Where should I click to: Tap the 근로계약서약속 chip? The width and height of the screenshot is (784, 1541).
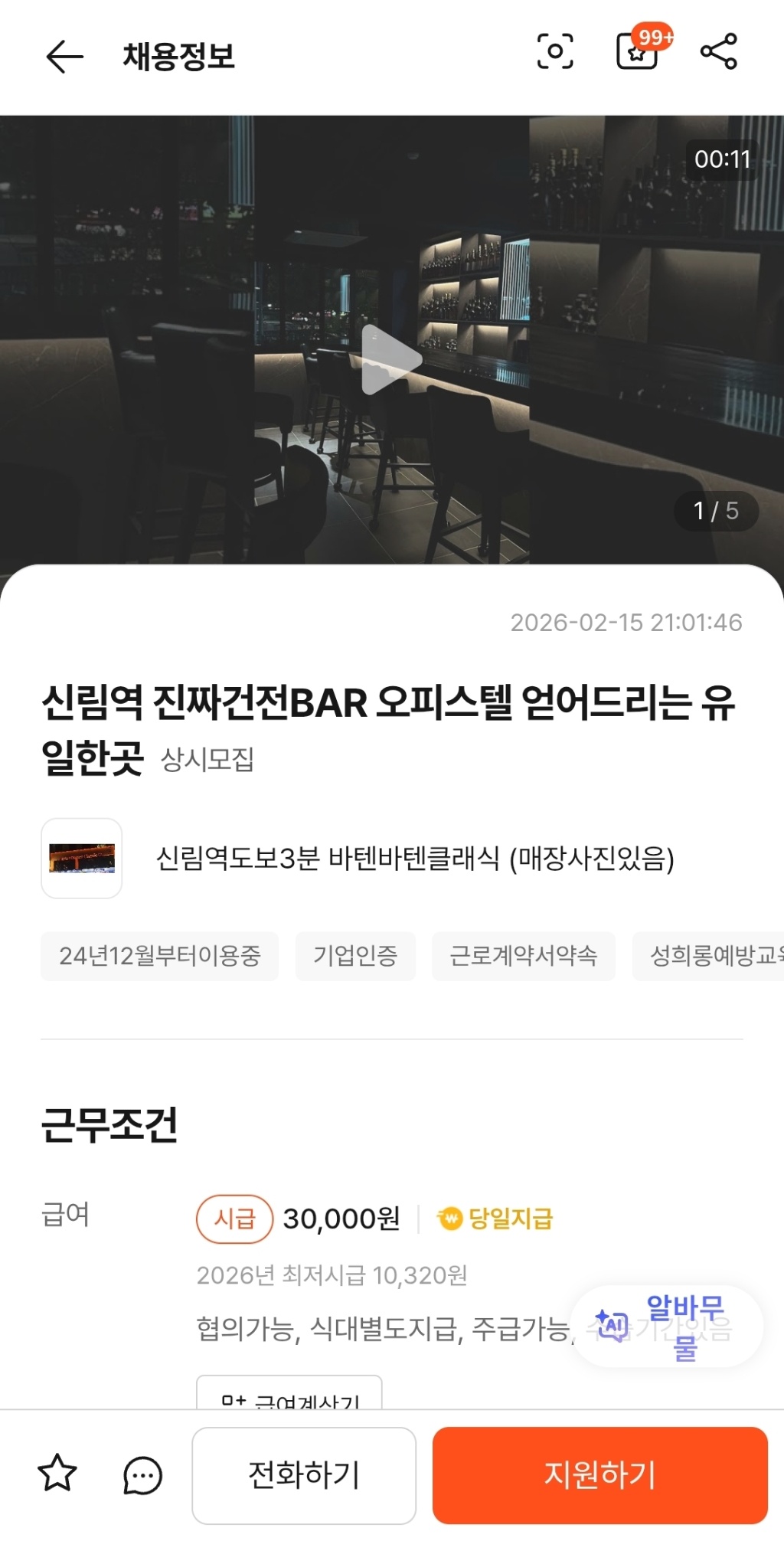coord(523,956)
